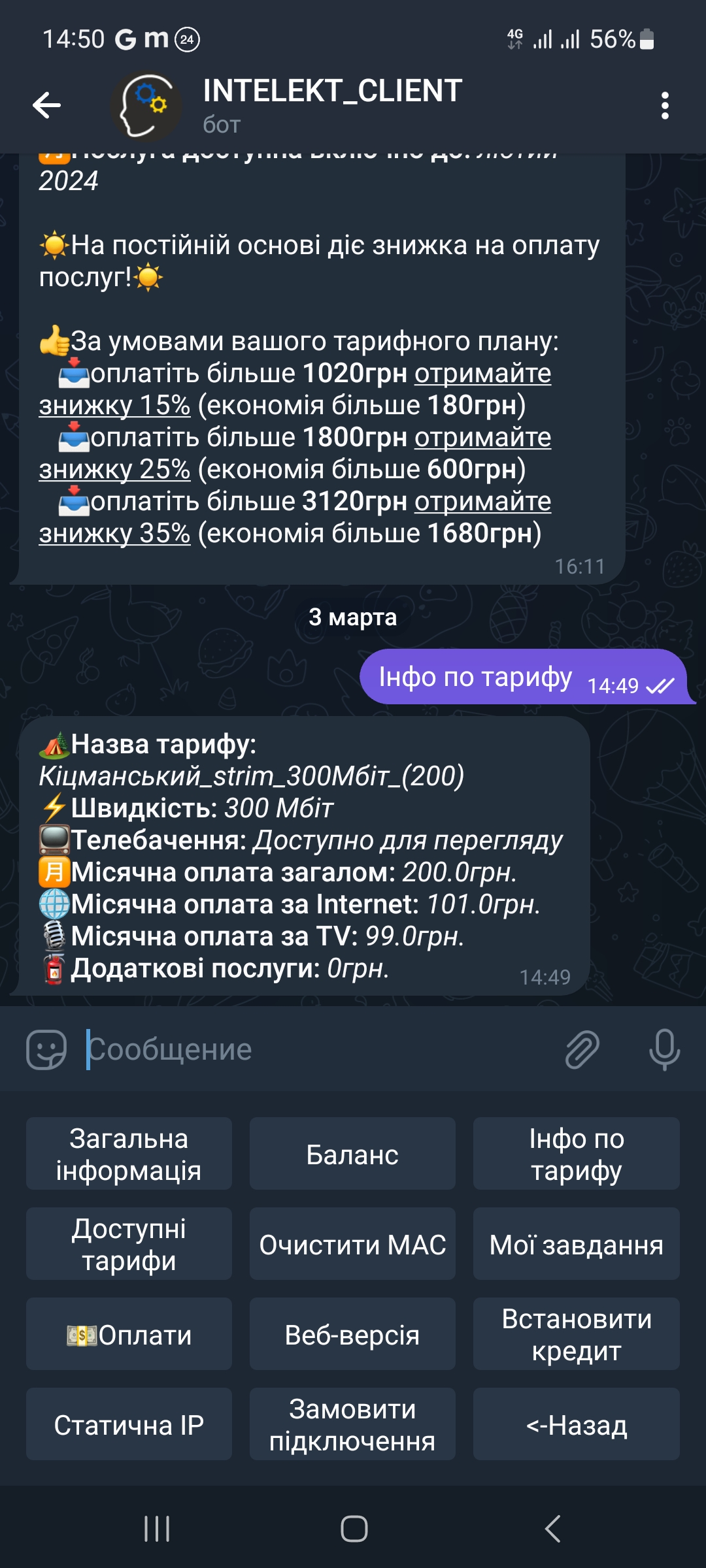Request Інфо по тарифу from the keyboard

[576, 1154]
